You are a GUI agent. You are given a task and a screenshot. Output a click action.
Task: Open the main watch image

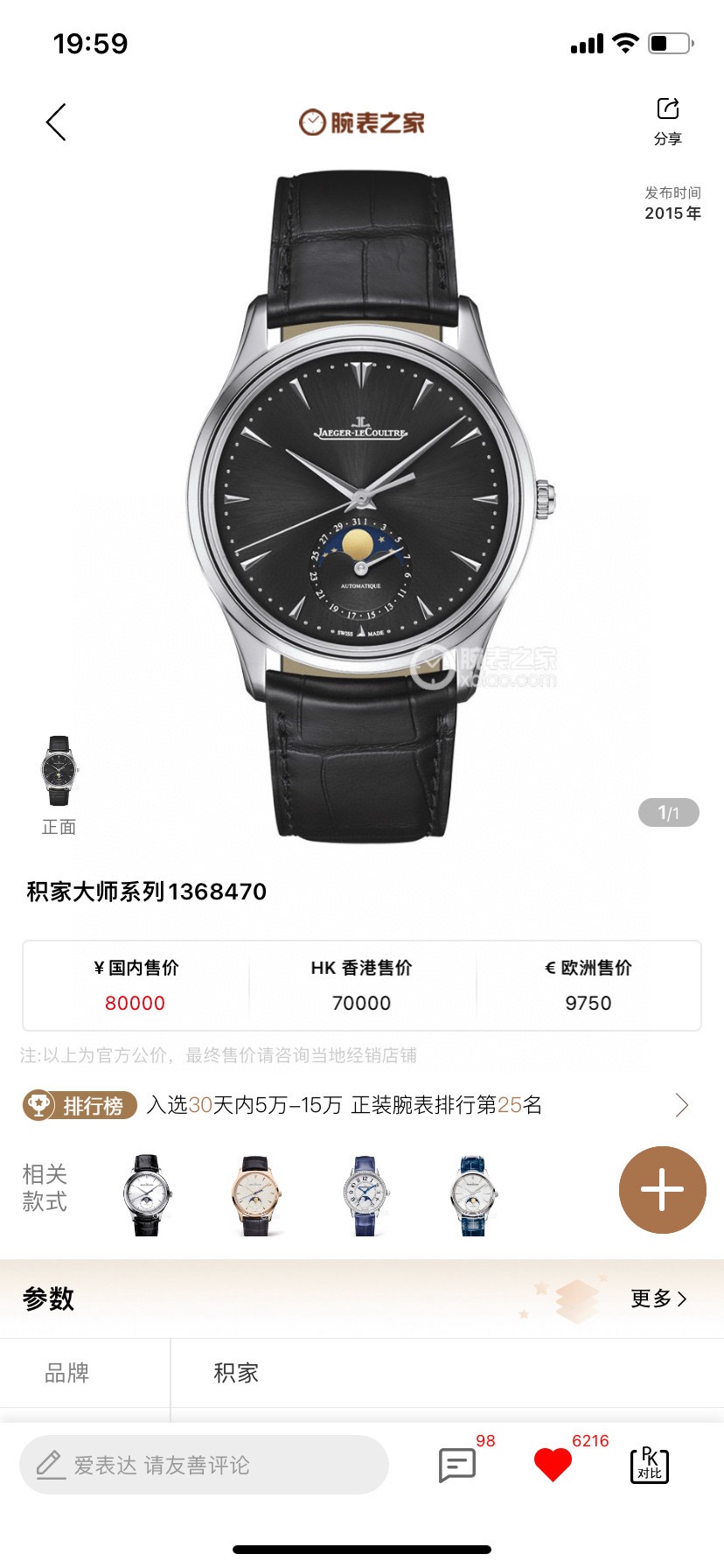tap(362, 506)
